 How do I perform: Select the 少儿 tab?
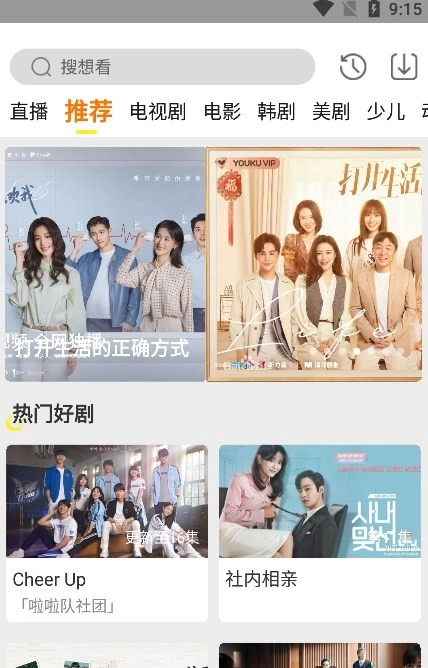(385, 112)
